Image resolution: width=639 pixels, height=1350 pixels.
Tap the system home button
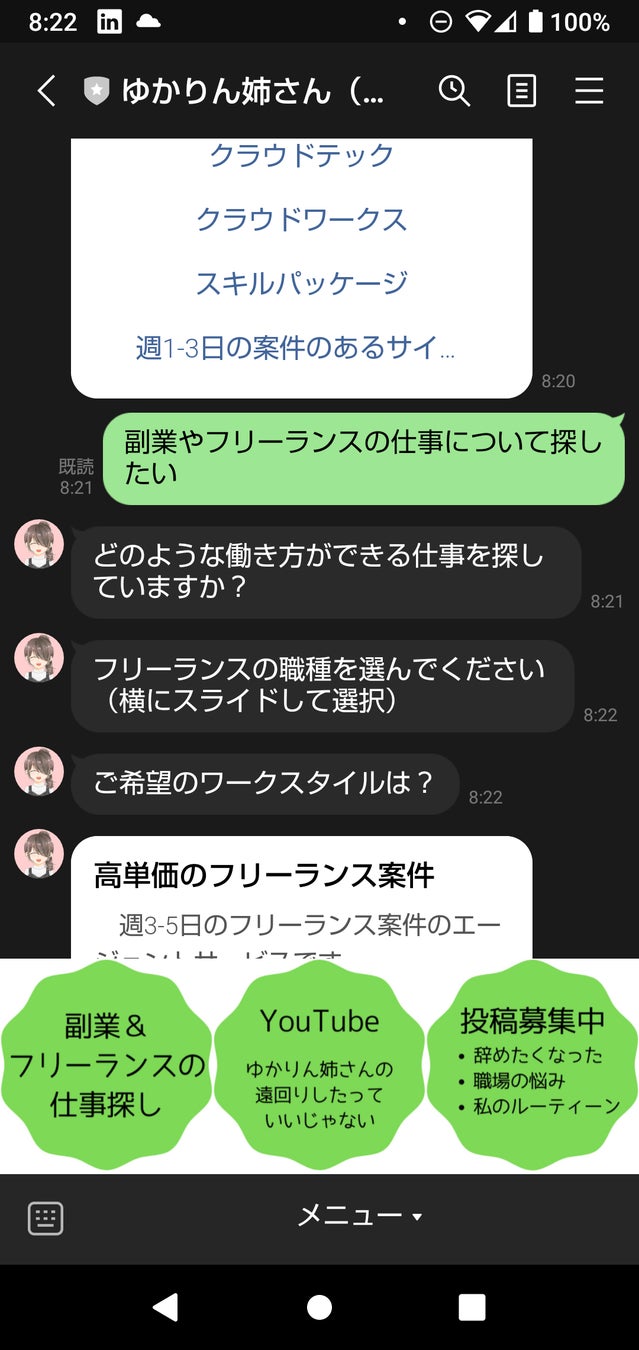click(319, 1307)
